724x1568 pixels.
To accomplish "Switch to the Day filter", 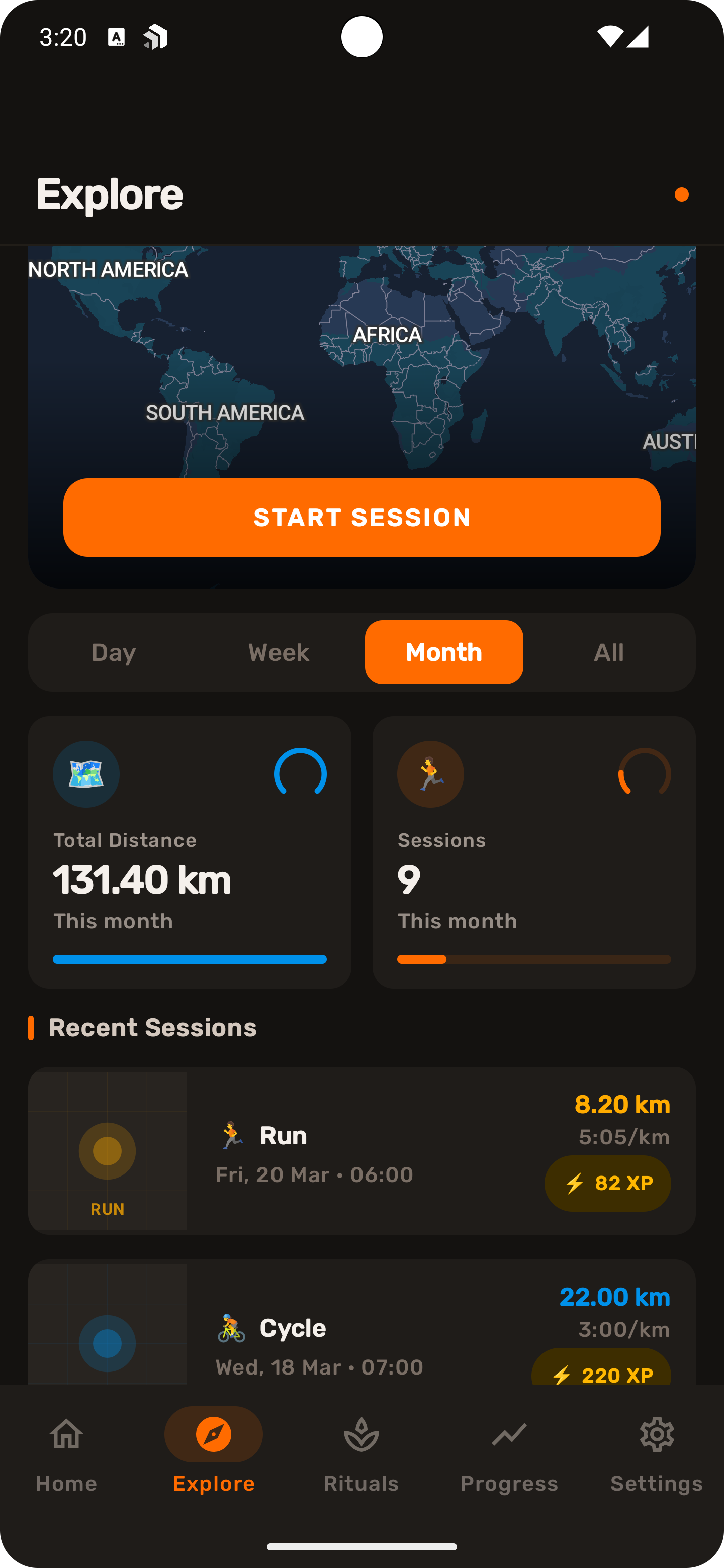I will [114, 652].
